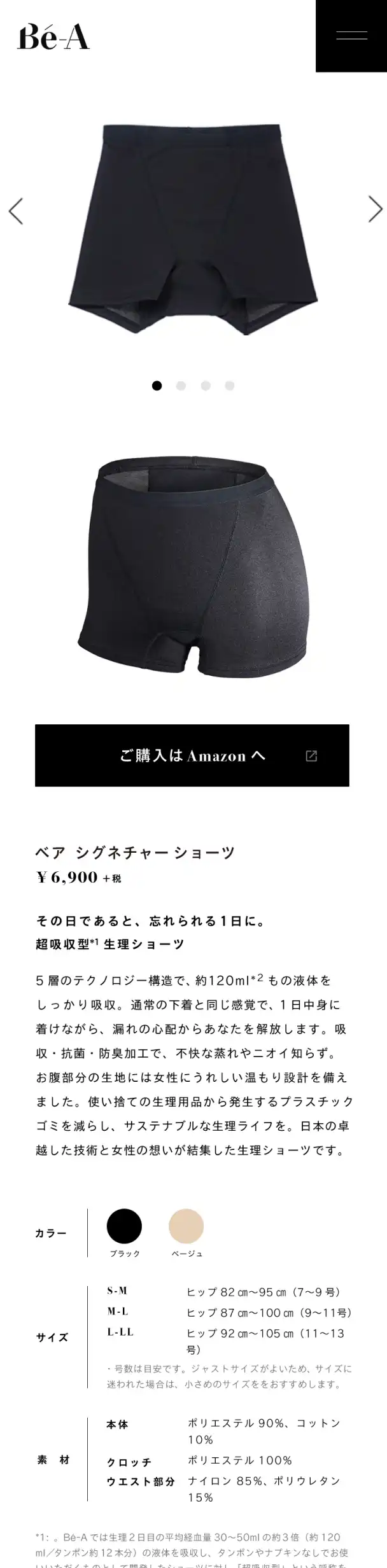This screenshot has width=387, height=1568.
Task: Open Amazon purchase page via ご購入は Amazon へ
Action: pos(192,755)
